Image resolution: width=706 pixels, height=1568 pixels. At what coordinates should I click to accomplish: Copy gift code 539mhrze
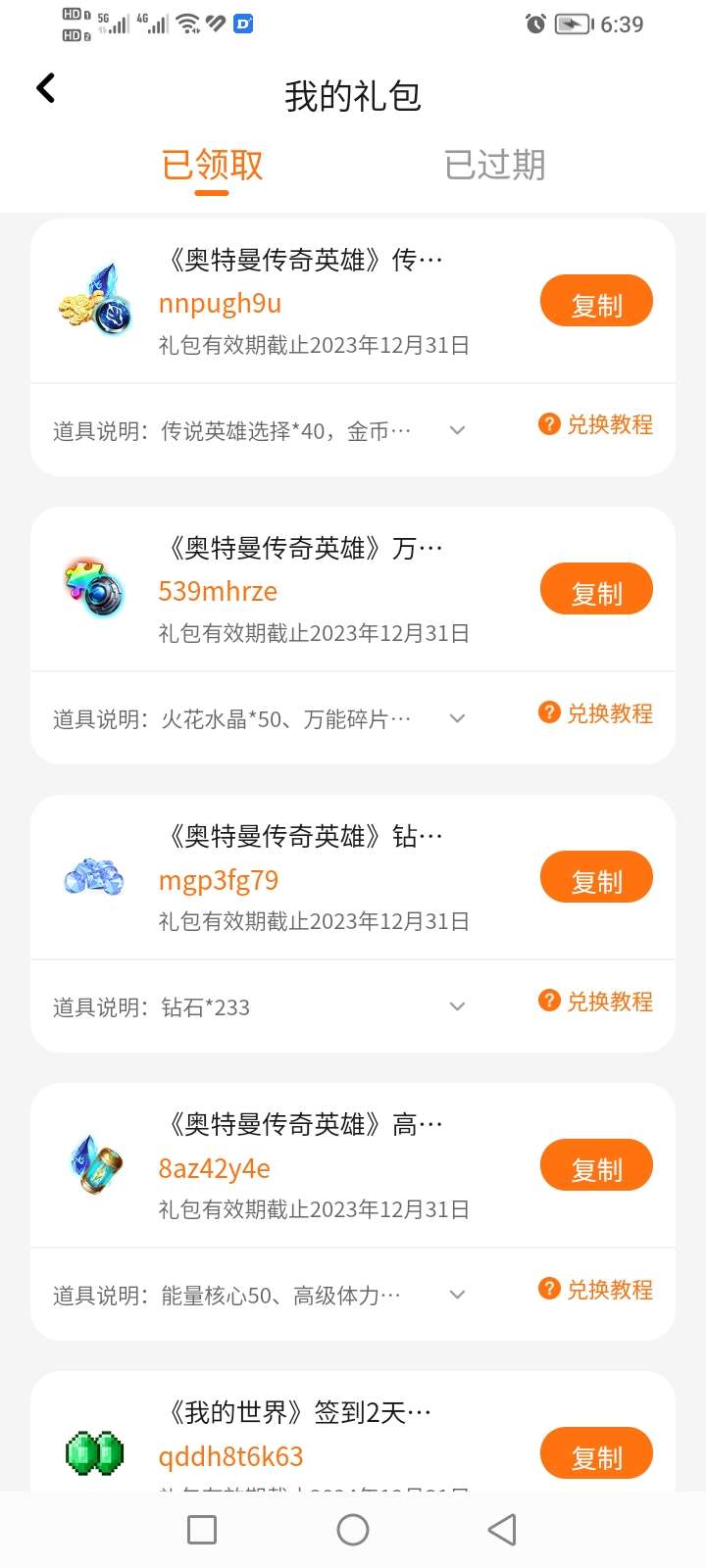596,590
